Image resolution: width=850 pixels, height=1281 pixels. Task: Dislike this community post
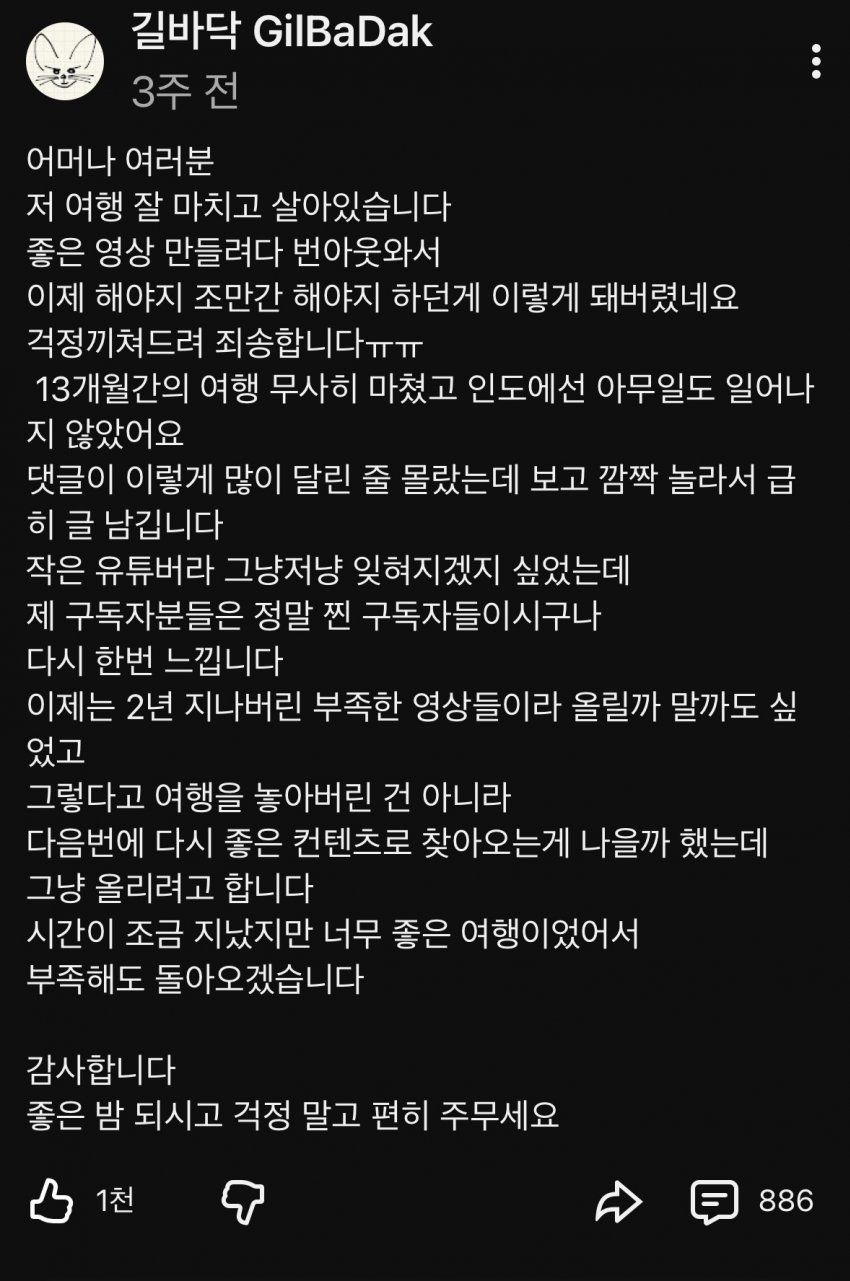click(x=242, y=1200)
